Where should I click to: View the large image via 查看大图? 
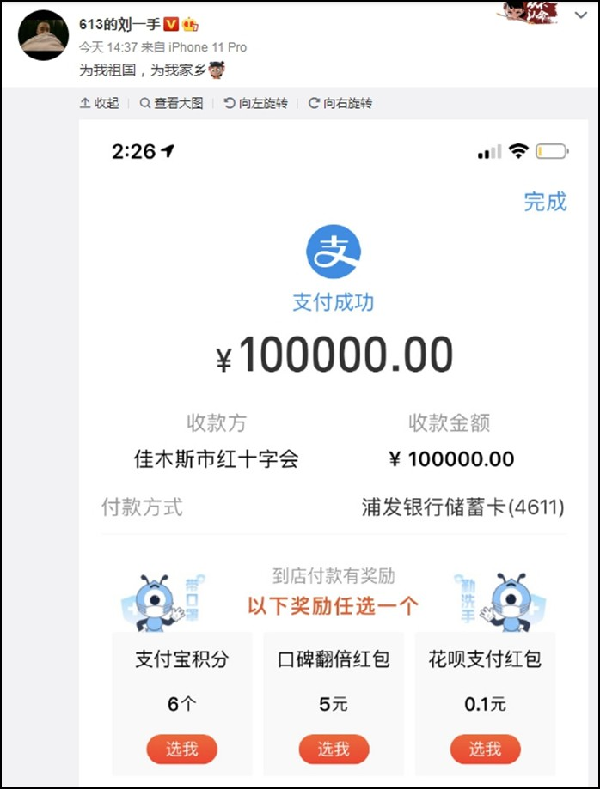pos(172,103)
